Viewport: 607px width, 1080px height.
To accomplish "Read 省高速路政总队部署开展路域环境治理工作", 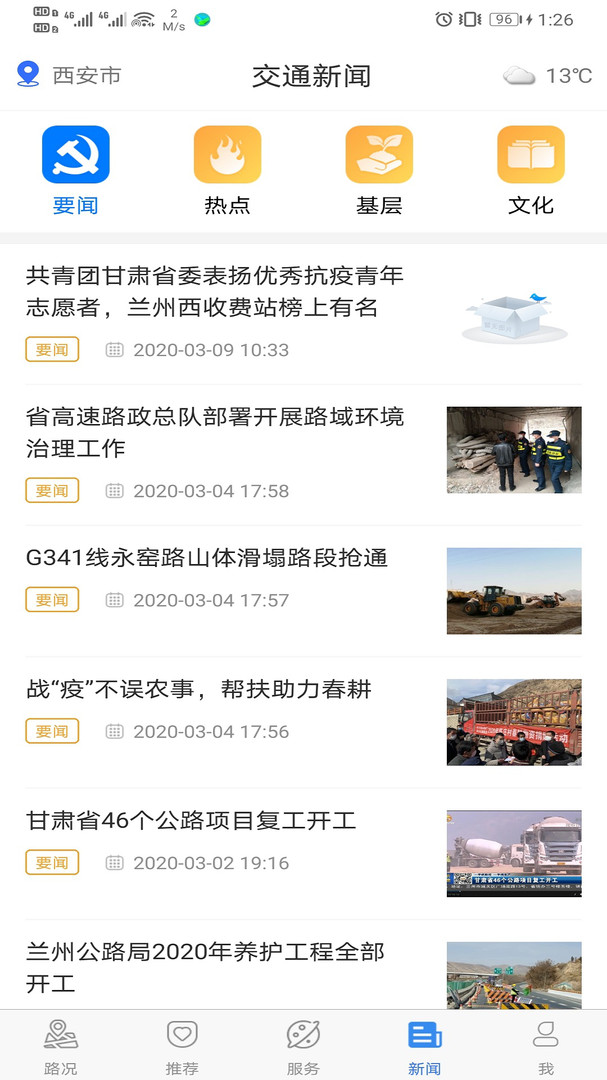I will [215, 432].
